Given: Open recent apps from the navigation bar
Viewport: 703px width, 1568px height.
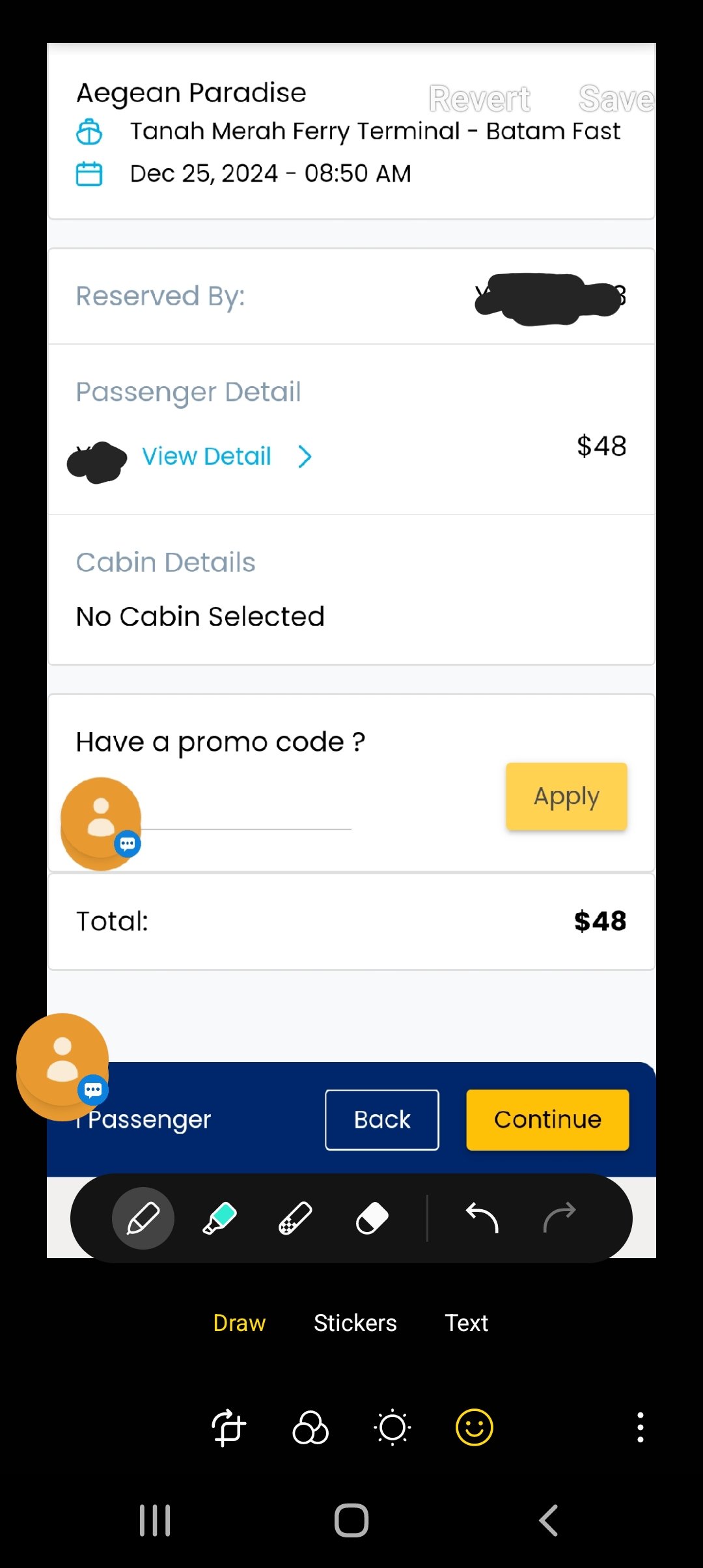Looking at the screenshot, I should point(155,1520).
